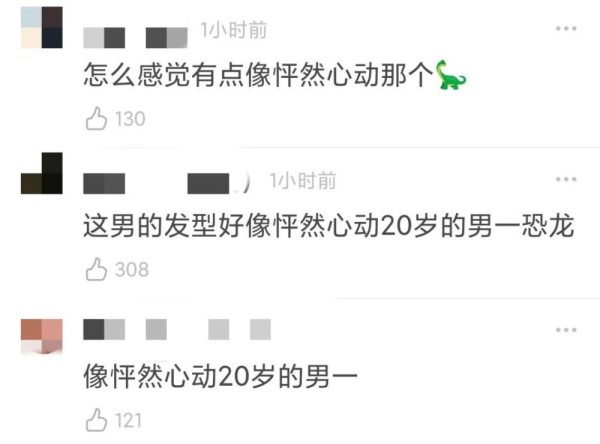The width and height of the screenshot is (600, 444).
Task: Open avatar of the dinosaur emoji commenter
Action: click(x=41, y=26)
